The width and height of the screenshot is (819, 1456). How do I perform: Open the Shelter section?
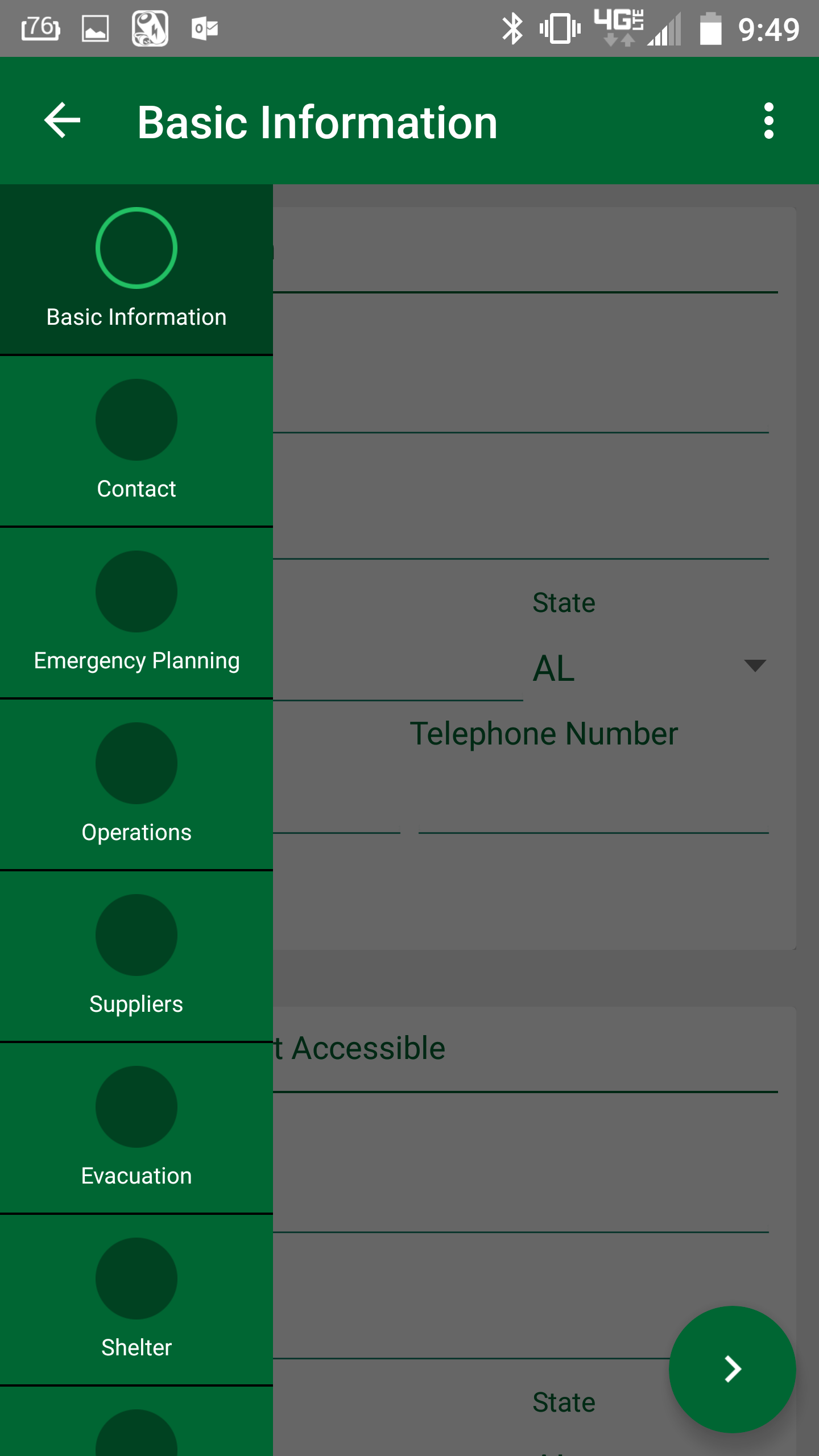click(x=136, y=1300)
